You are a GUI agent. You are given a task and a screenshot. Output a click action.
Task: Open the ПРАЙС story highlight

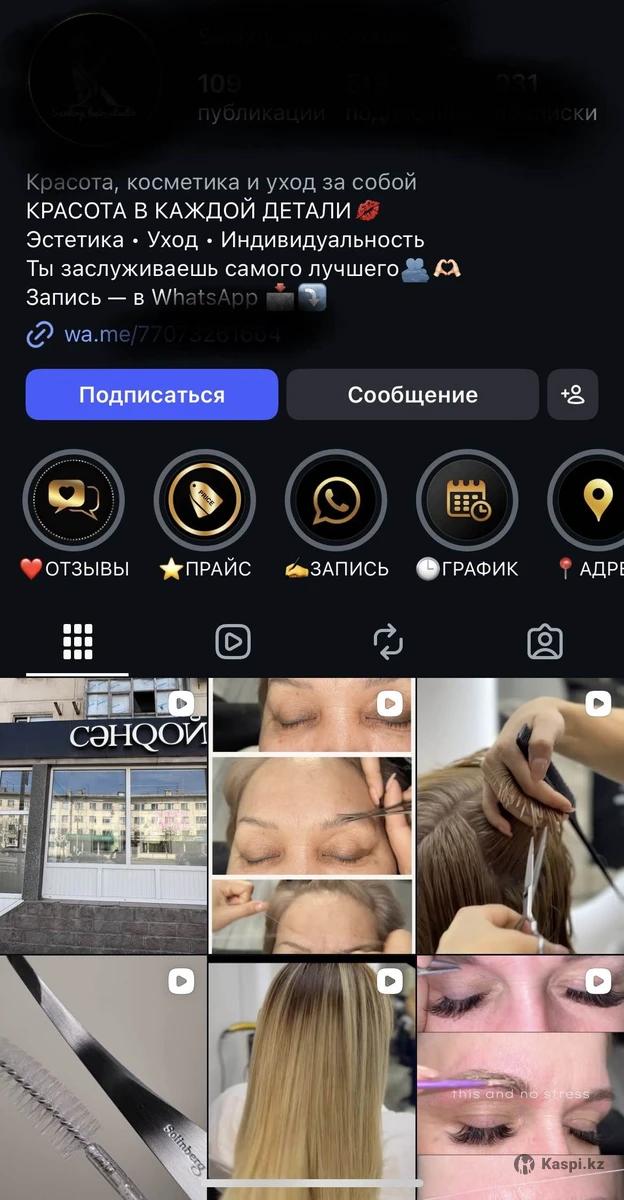pos(205,500)
